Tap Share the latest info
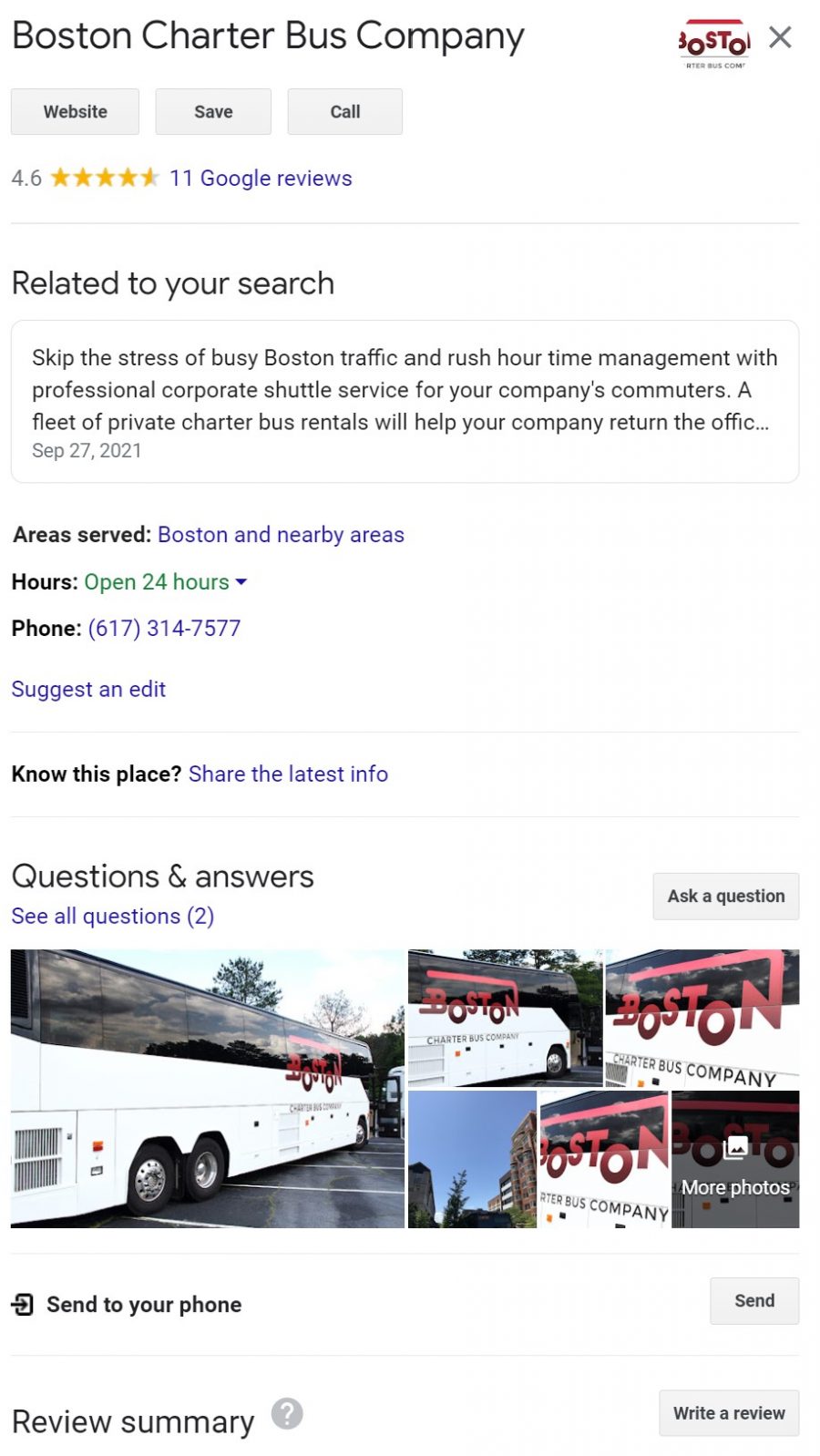 (288, 774)
